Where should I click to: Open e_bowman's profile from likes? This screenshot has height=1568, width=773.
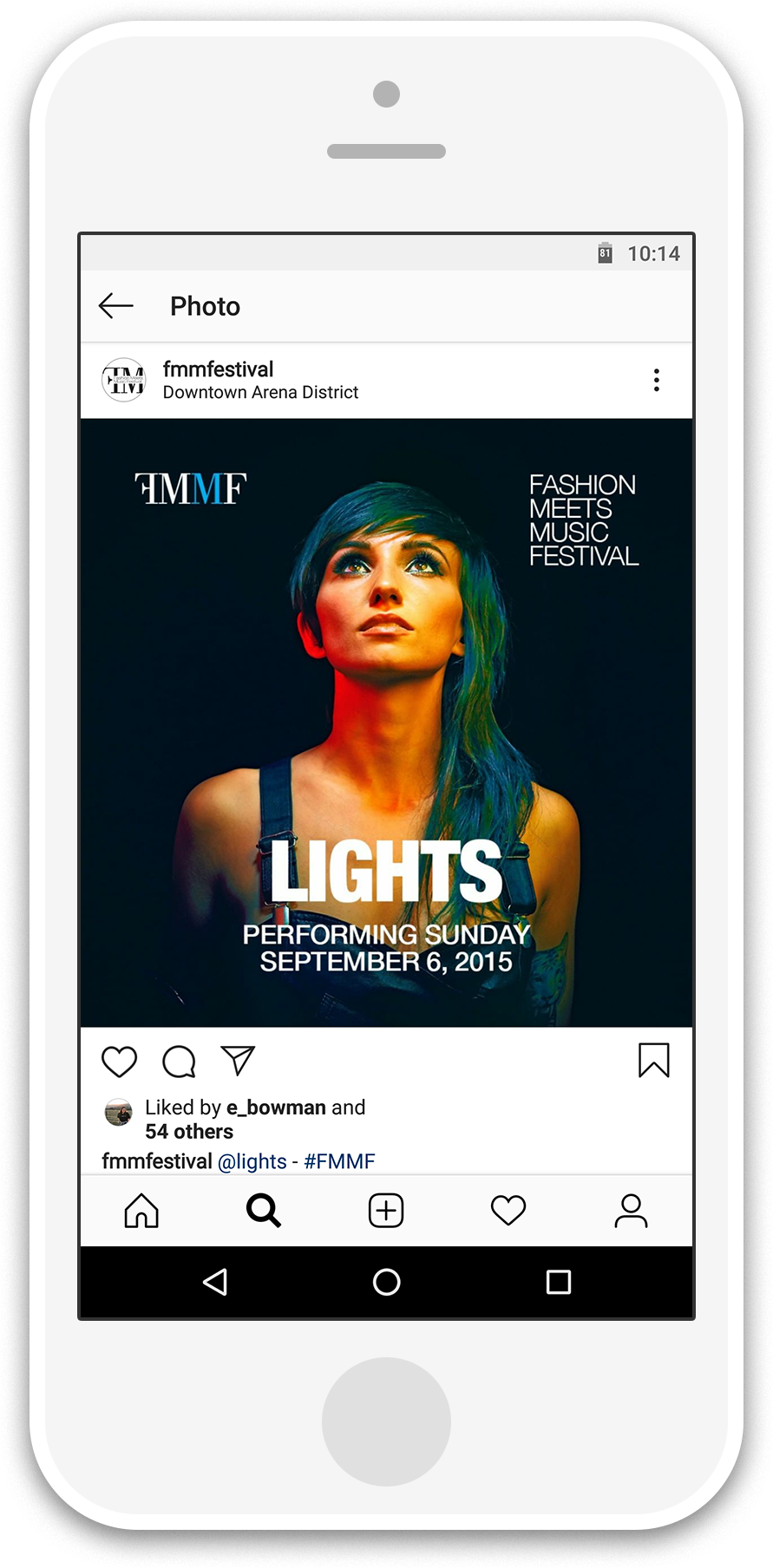tap(276, 1107)
